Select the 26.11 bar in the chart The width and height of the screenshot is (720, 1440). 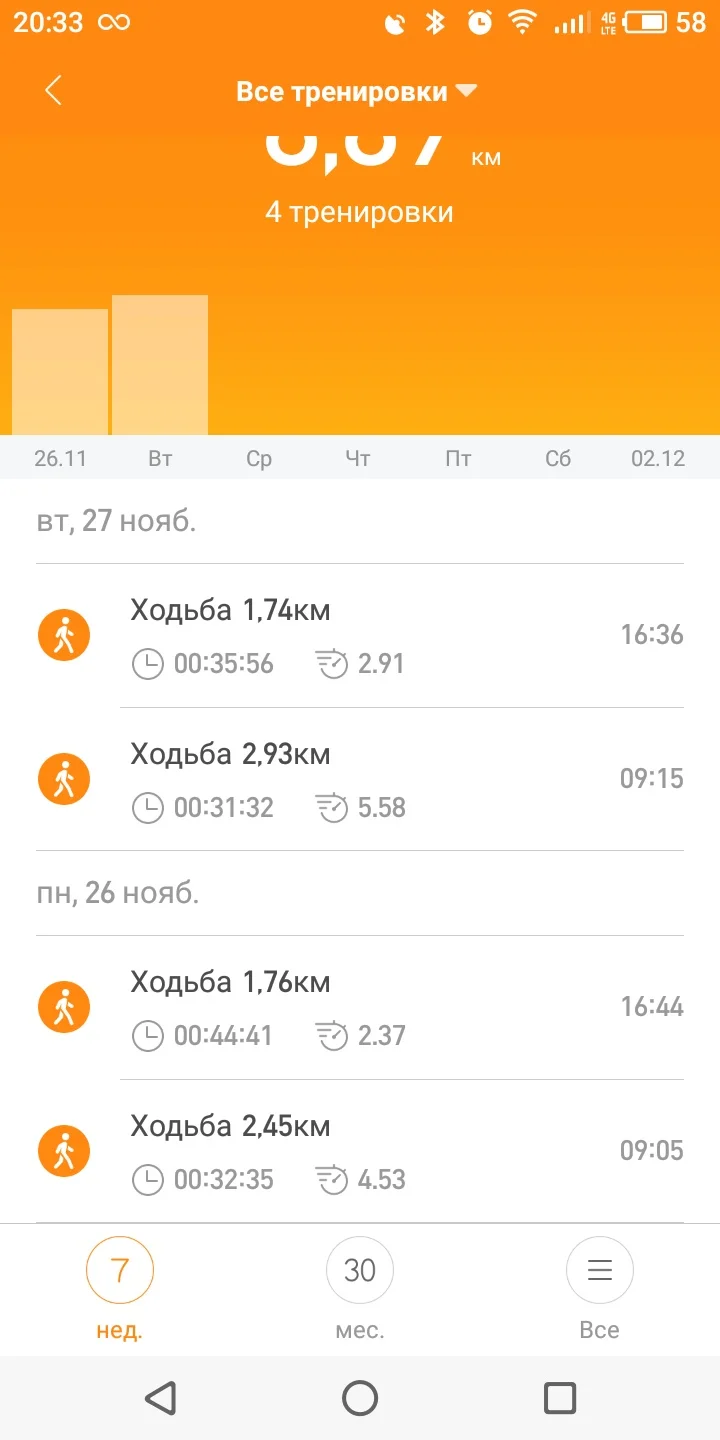click(x=60, y=372)
